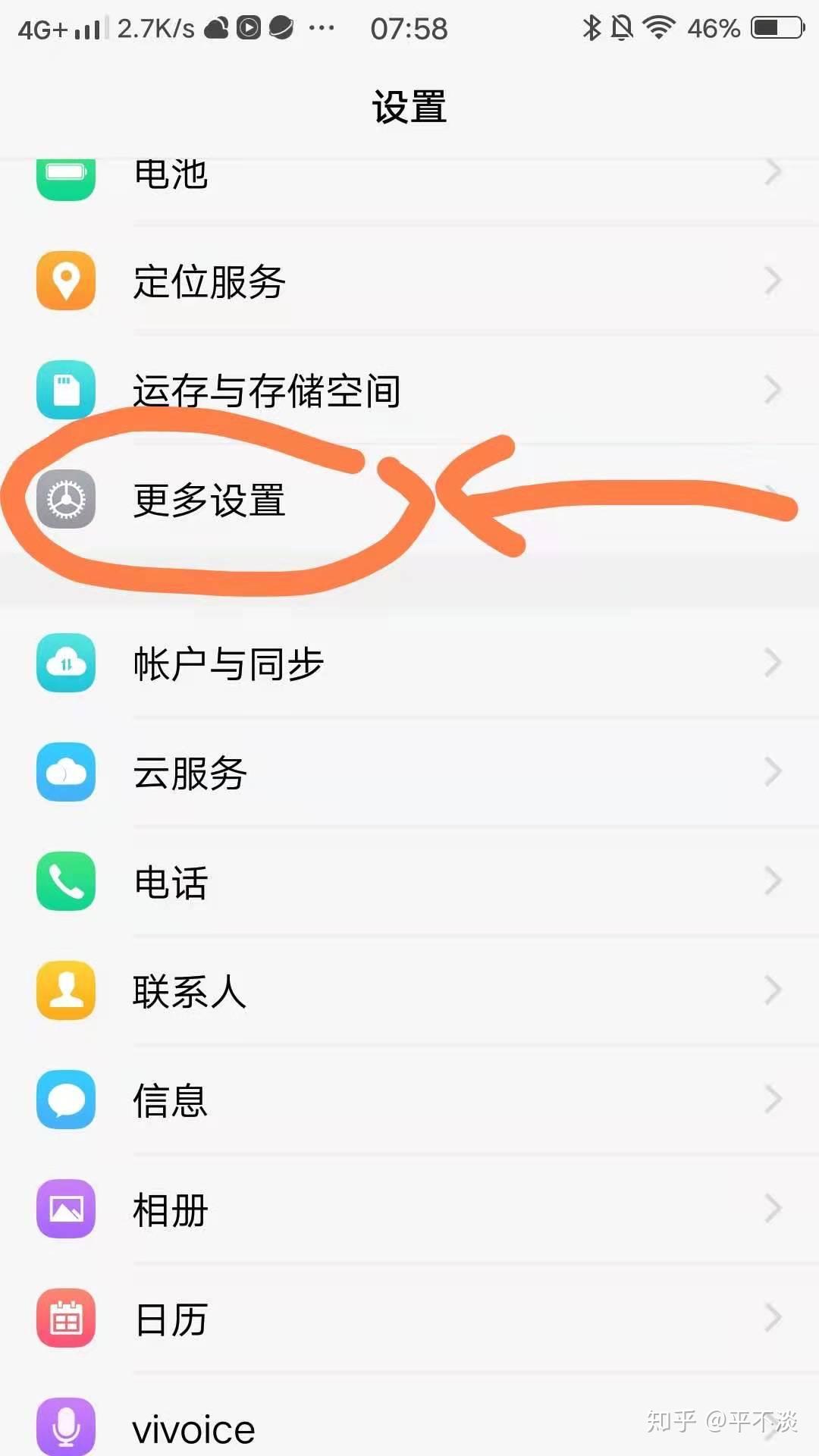The width and height of the screenshot is (819, 1456).
Task: Open 相册 album settings
Action: point(409,1210)
